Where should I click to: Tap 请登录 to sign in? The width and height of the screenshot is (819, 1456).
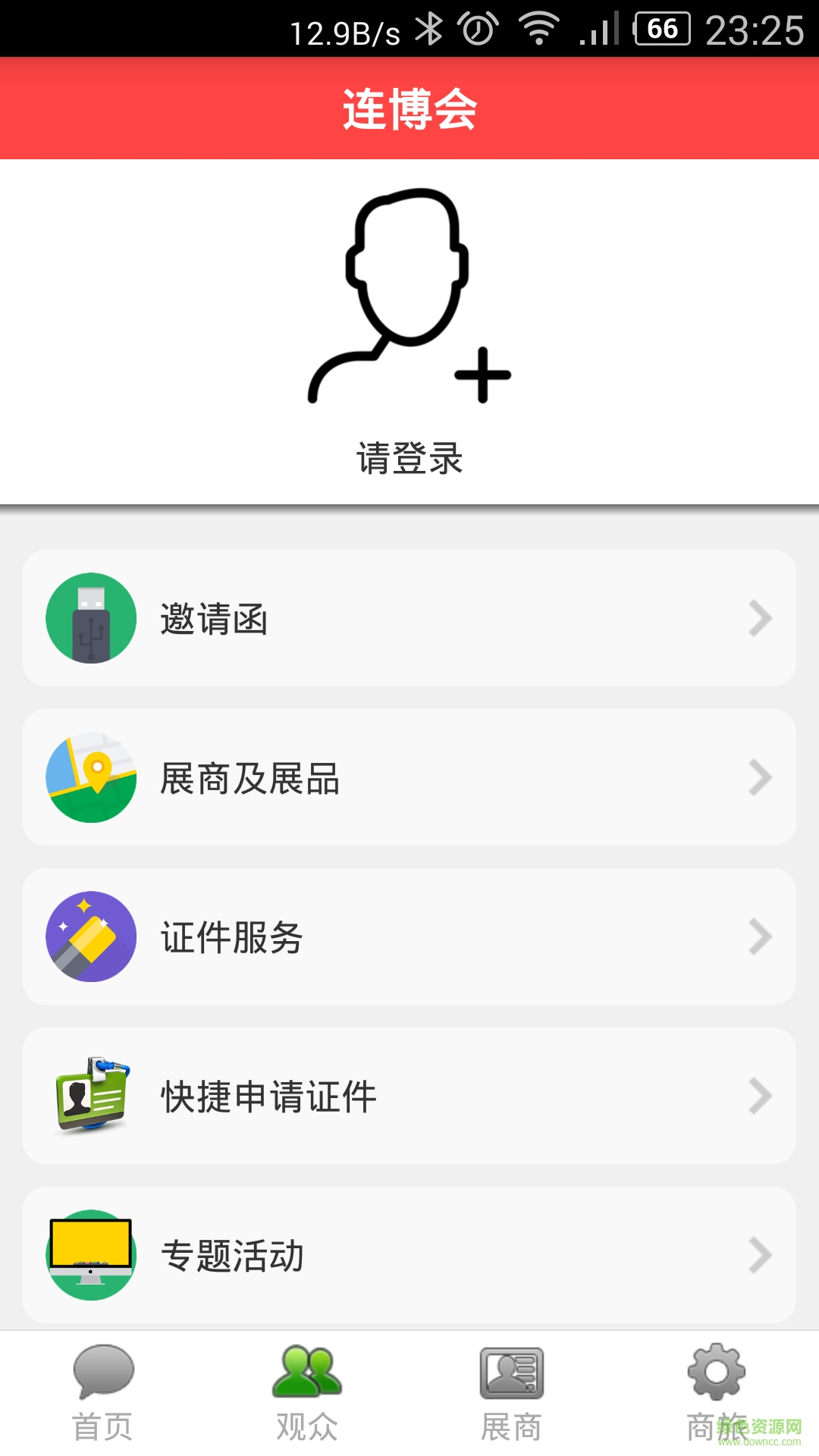click(409, 455)
